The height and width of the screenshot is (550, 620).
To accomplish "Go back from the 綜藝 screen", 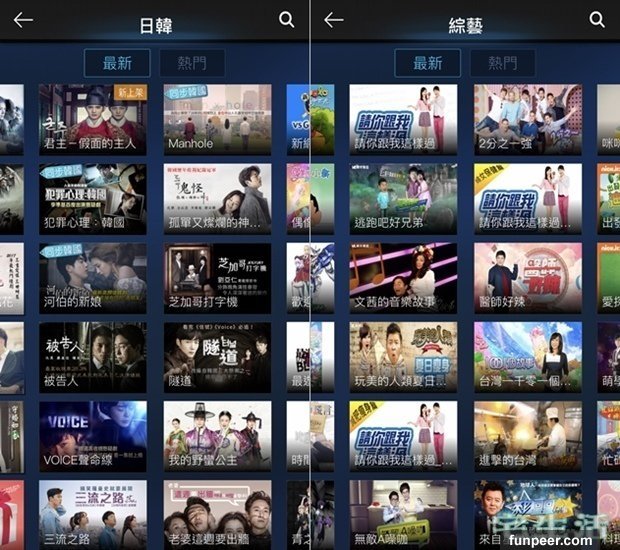I will coord(334,20).
